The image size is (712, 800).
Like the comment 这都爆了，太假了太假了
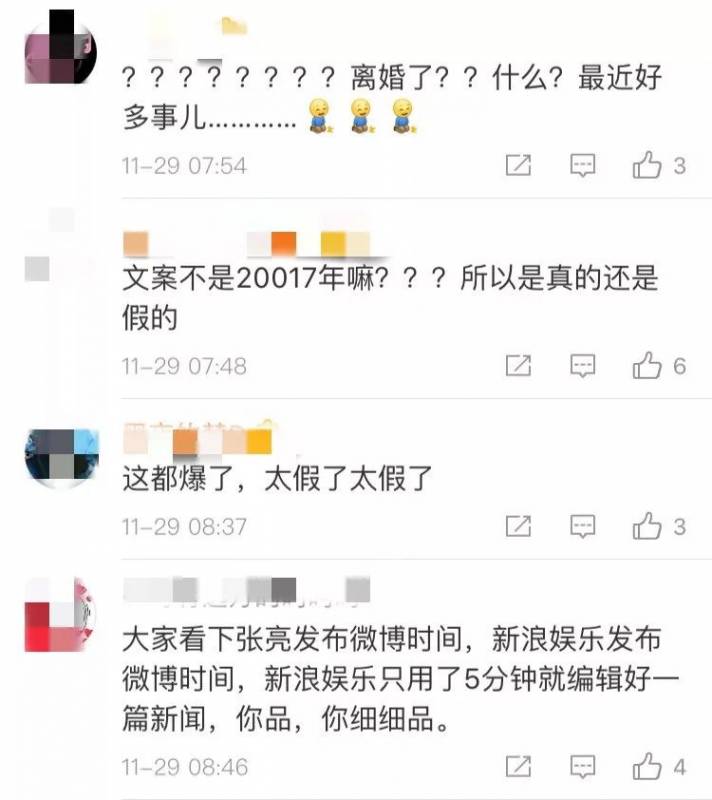(x=648, y=525)
